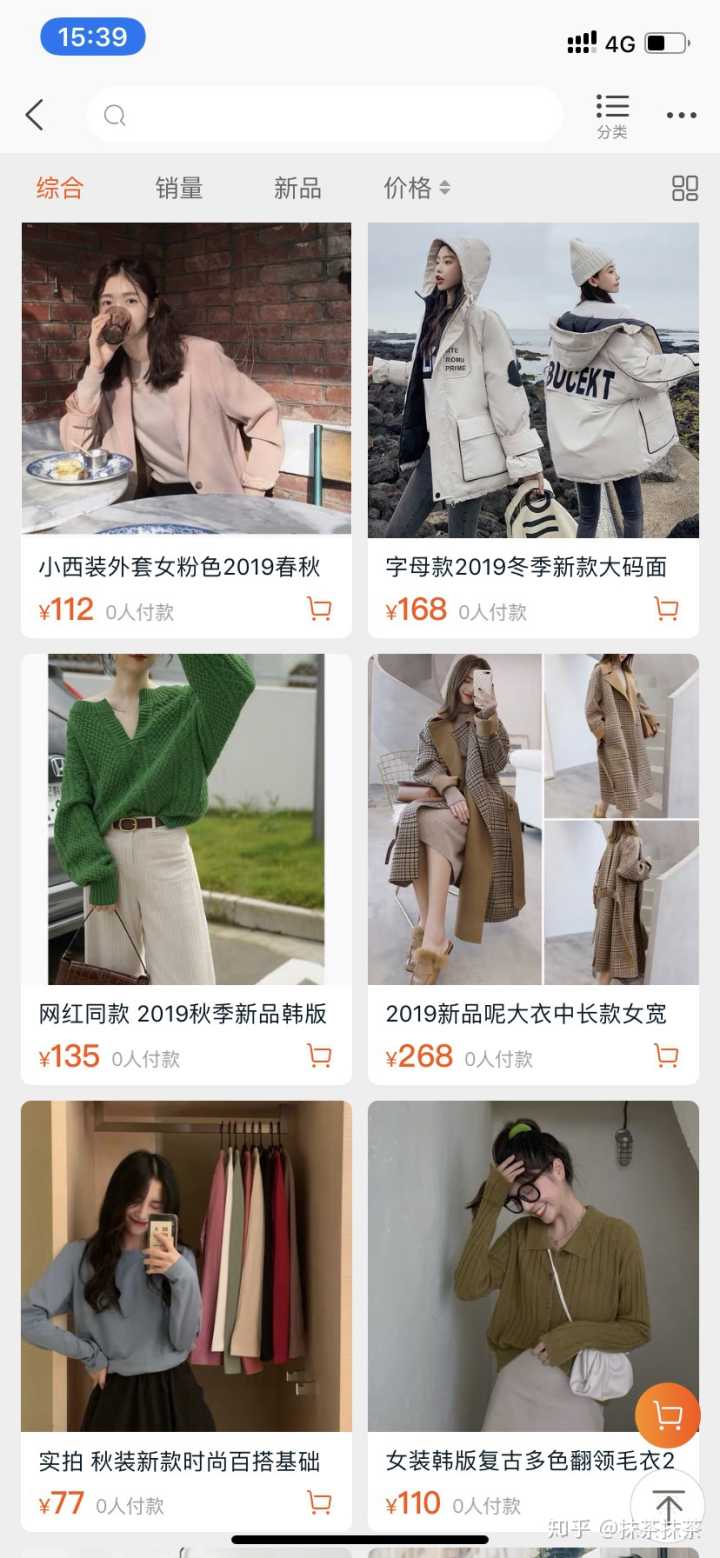This screenshot has width=720, height=1558.
Task: Add the ¥168 jacket to cart
Action: (x=666, y=609)
